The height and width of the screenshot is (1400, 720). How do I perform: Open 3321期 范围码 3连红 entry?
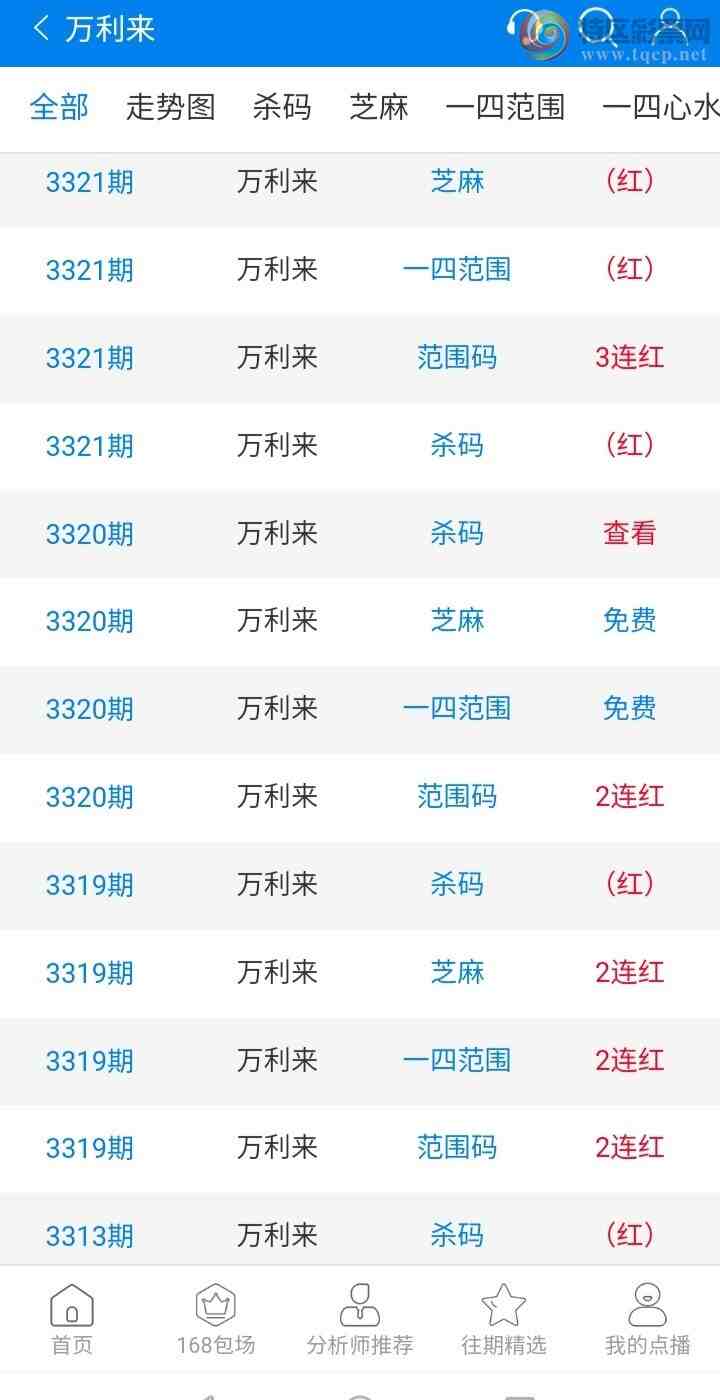pos(629,358)
